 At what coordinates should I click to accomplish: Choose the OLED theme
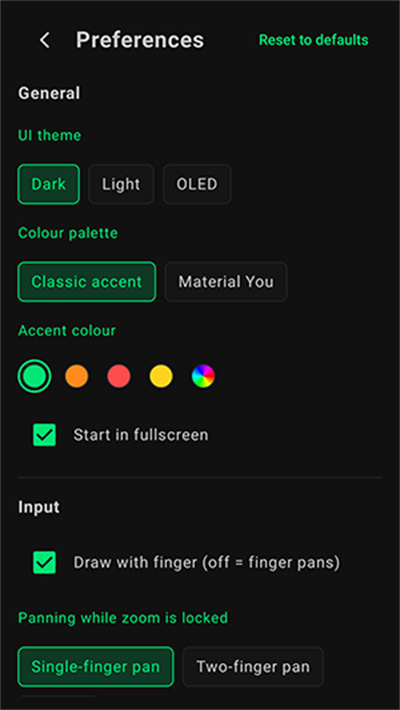click(x=197, y=184)
